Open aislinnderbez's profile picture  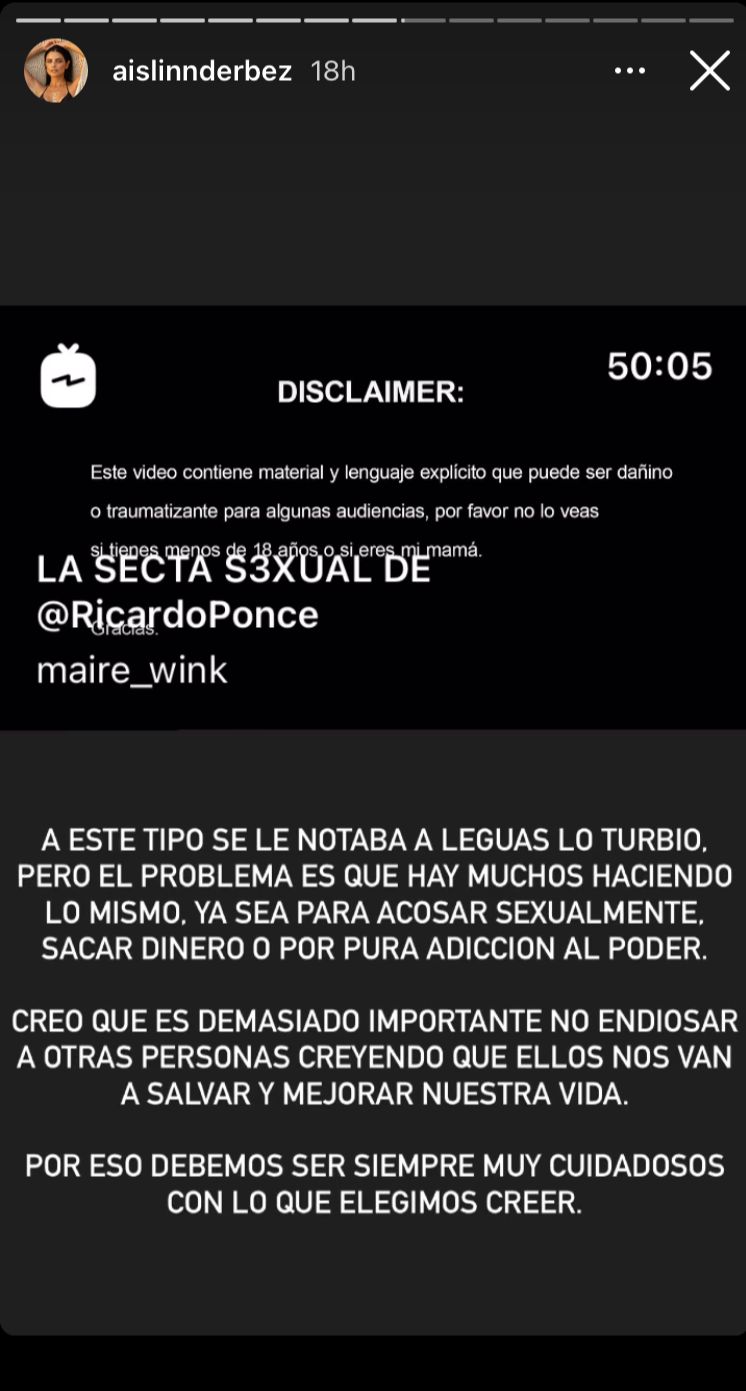[56, 71]
